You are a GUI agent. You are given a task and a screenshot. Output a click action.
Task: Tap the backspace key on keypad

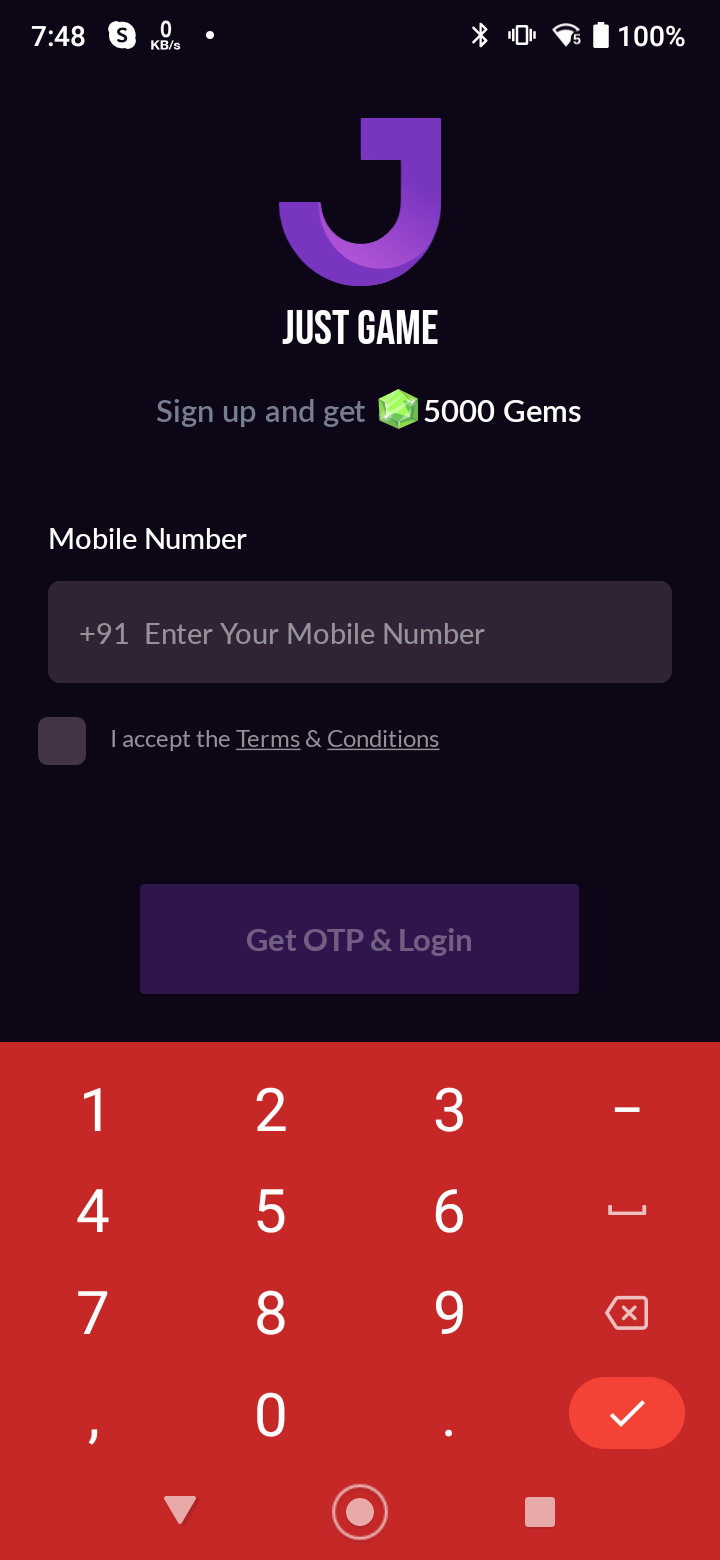627,1312
